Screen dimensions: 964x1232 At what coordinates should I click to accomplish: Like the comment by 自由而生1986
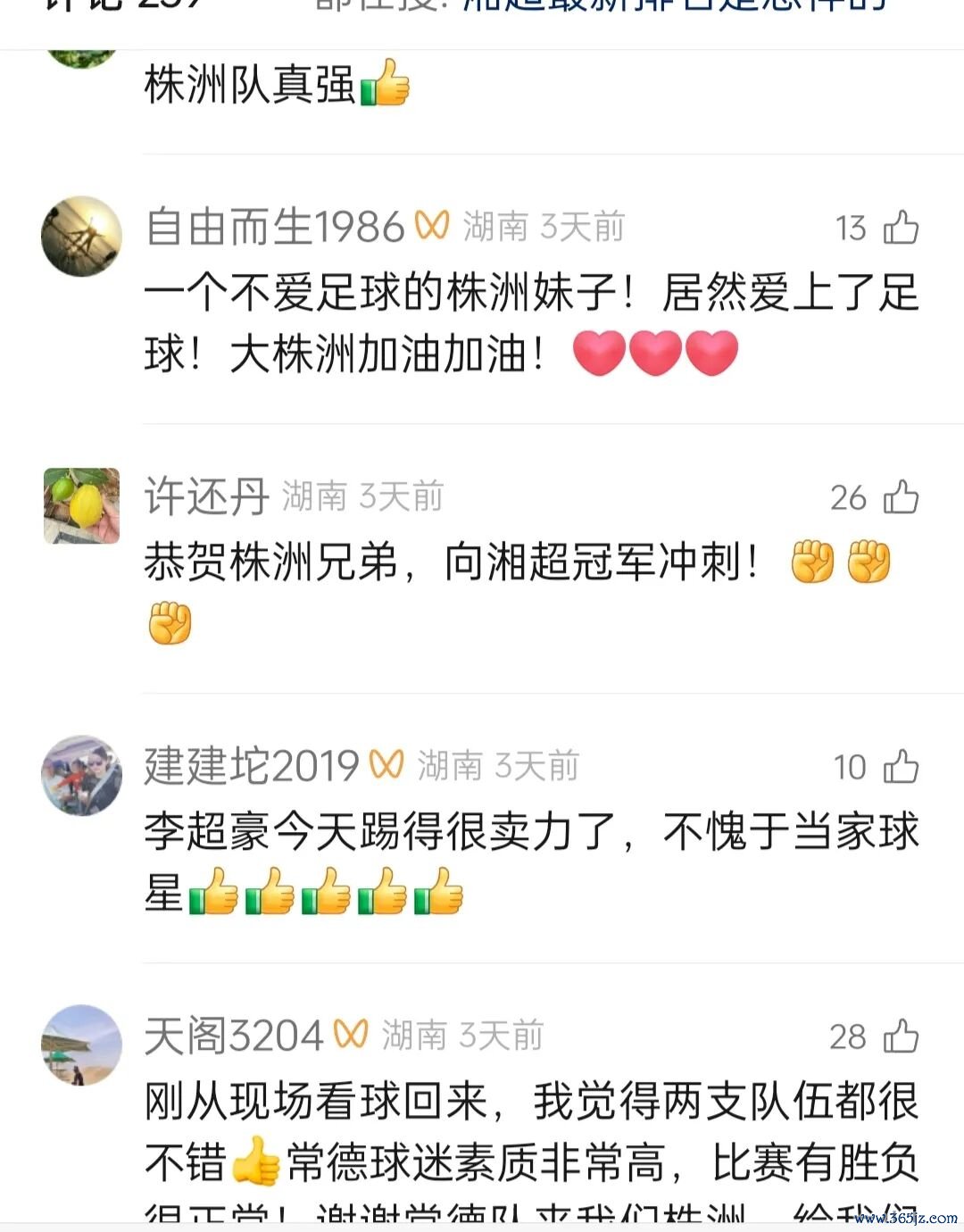click(x=901, y=228)
